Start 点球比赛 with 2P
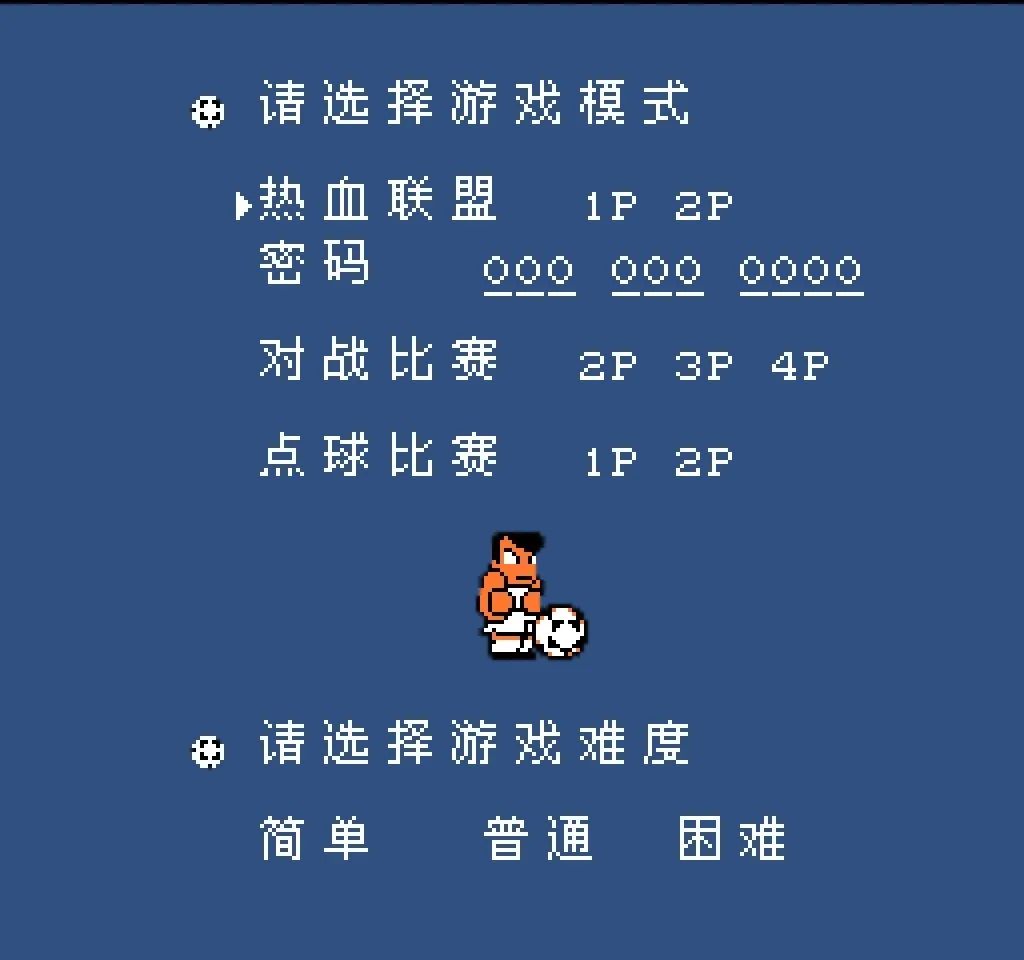Screen dimensions: 1024x960 [x=703, y=462]
